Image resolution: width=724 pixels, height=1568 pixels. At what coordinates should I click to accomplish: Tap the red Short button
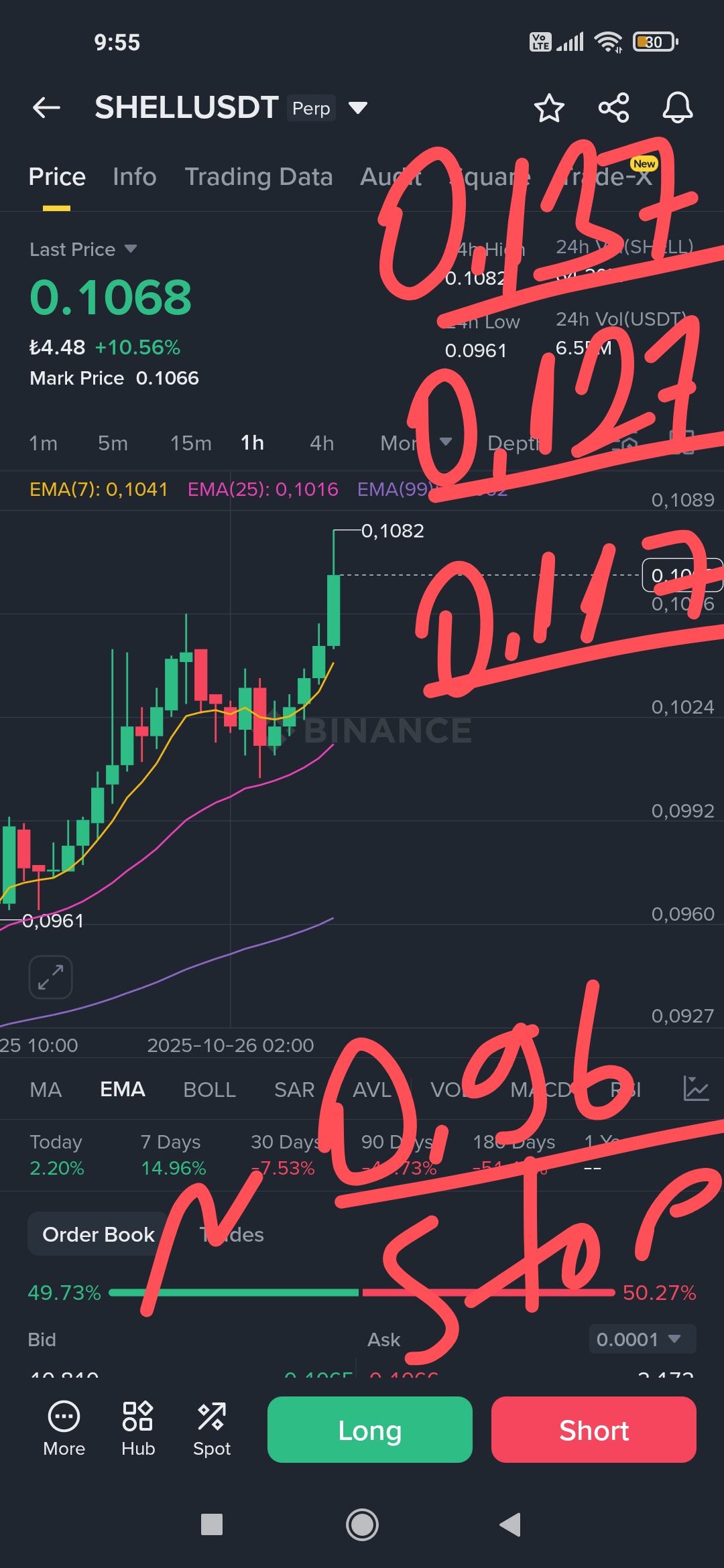(x=593, y=1430)
